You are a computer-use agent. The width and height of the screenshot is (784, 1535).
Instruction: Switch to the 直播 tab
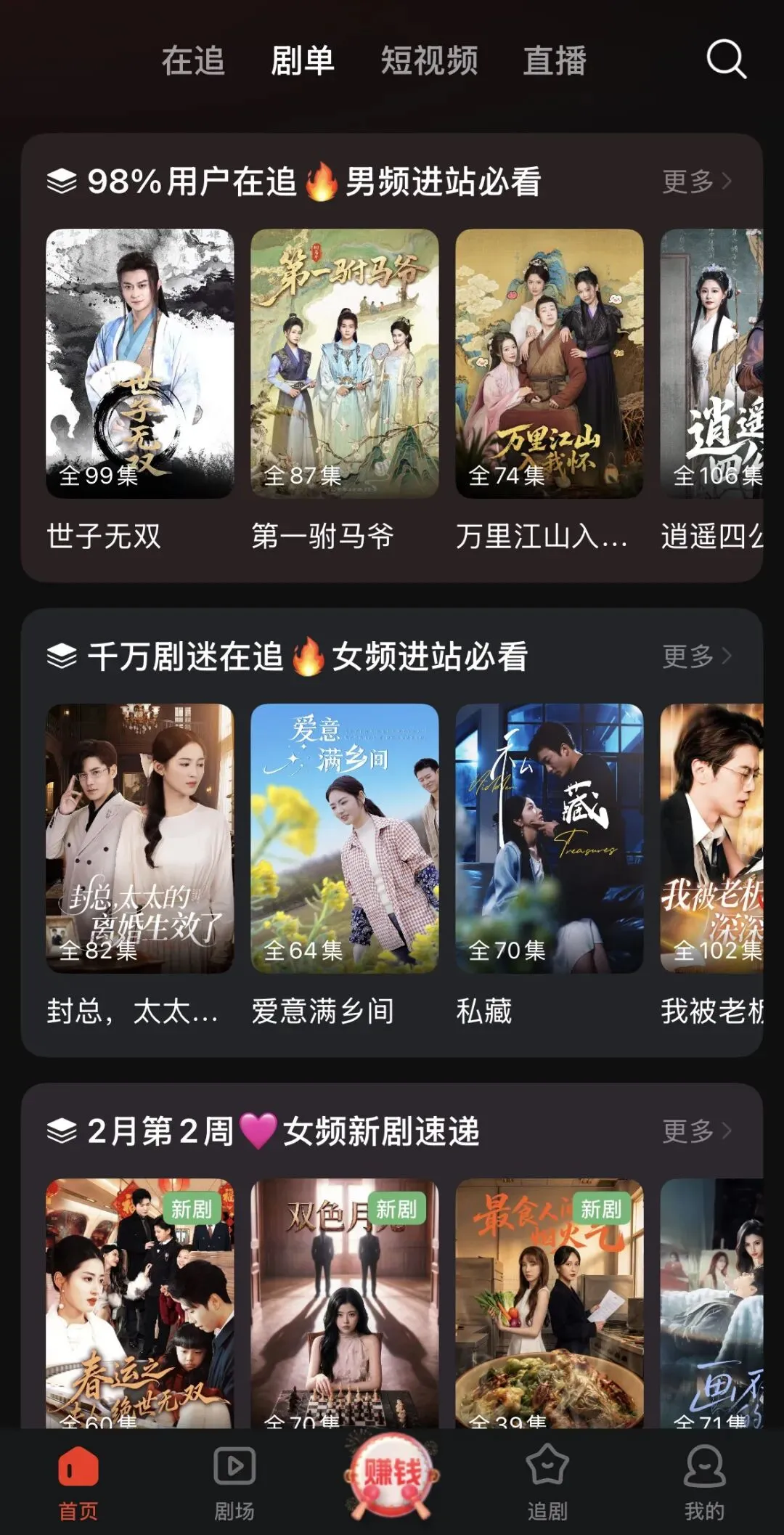[555, 60]
